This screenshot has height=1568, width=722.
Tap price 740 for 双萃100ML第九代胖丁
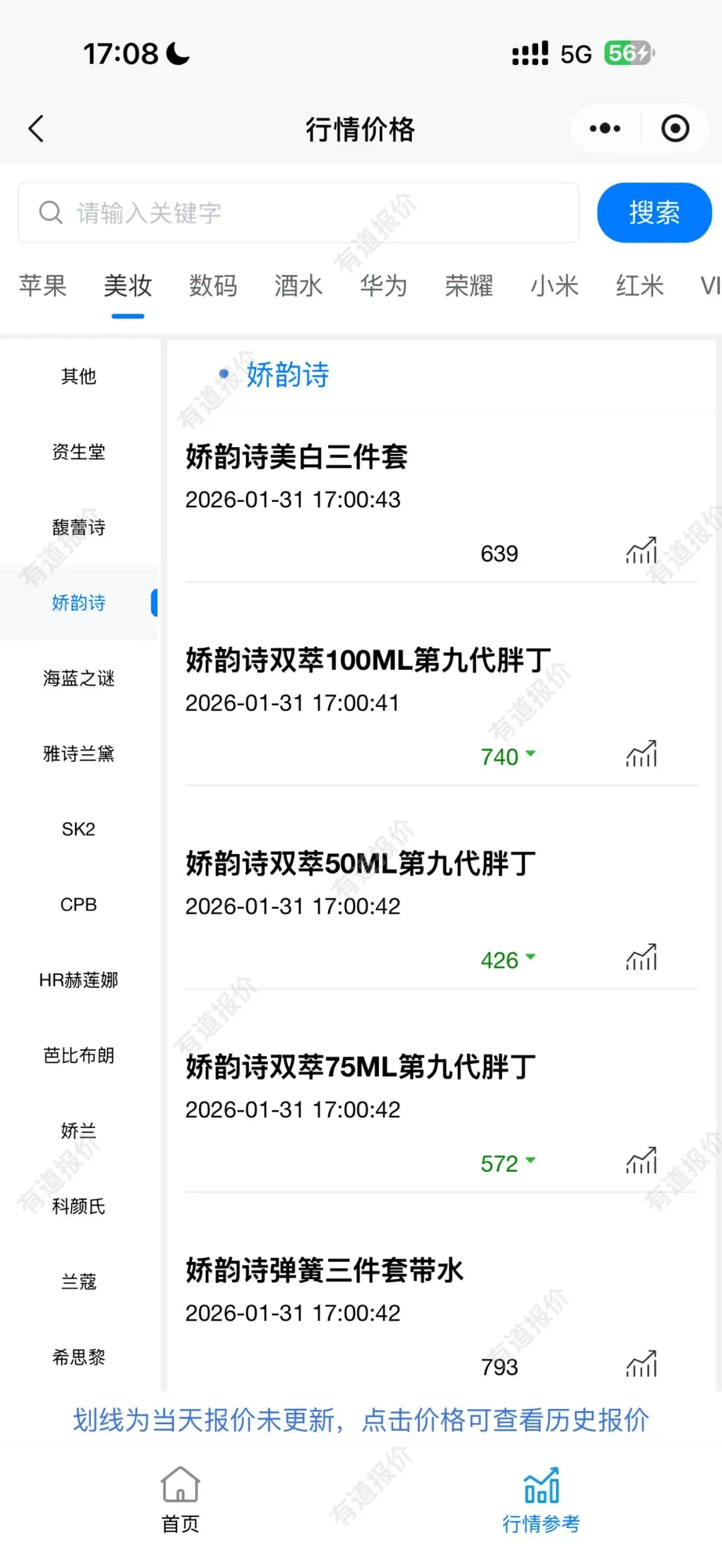pos(500,757)
